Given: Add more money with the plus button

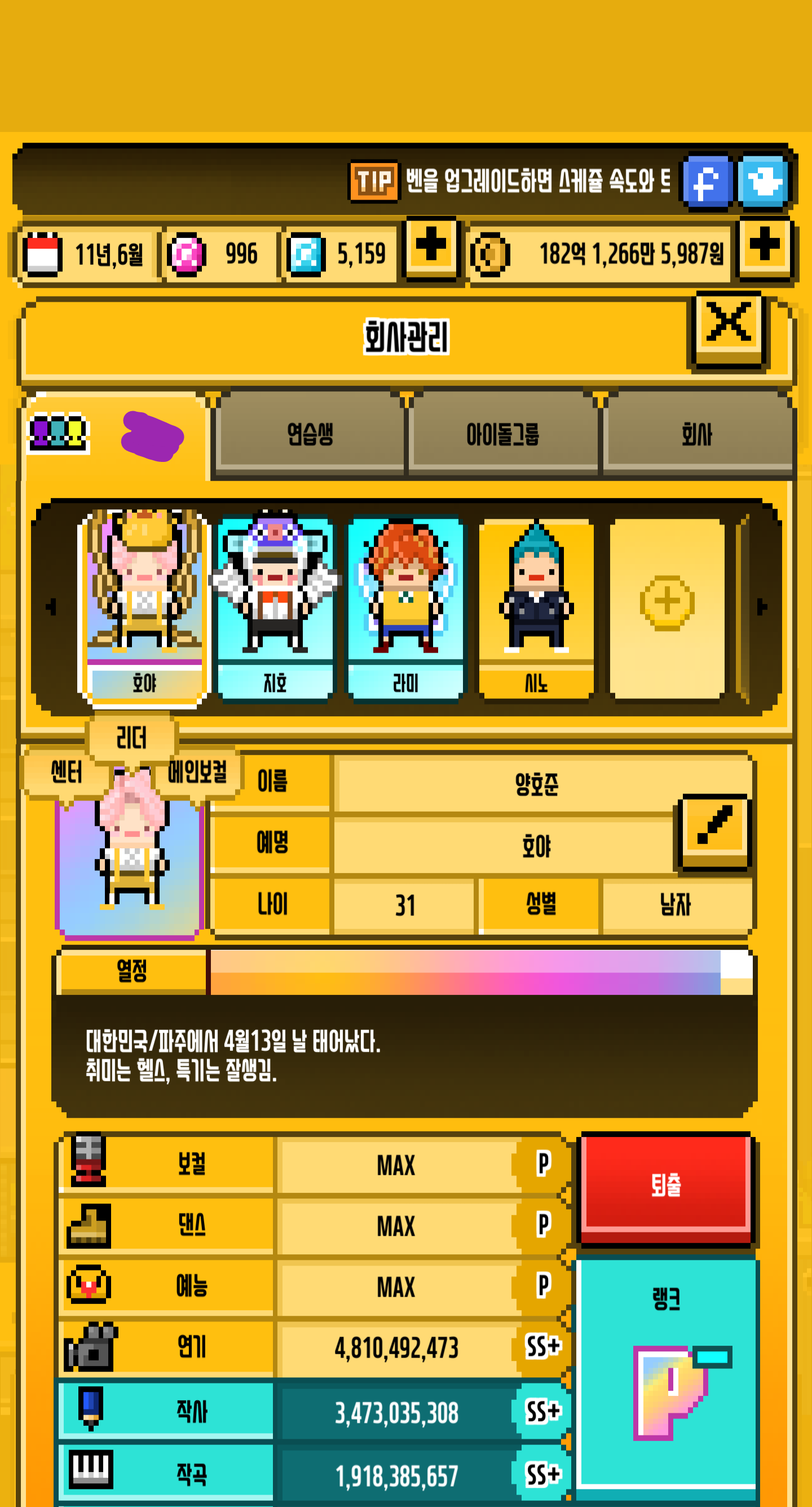Looking at the screenshot, I should [764, 246].
